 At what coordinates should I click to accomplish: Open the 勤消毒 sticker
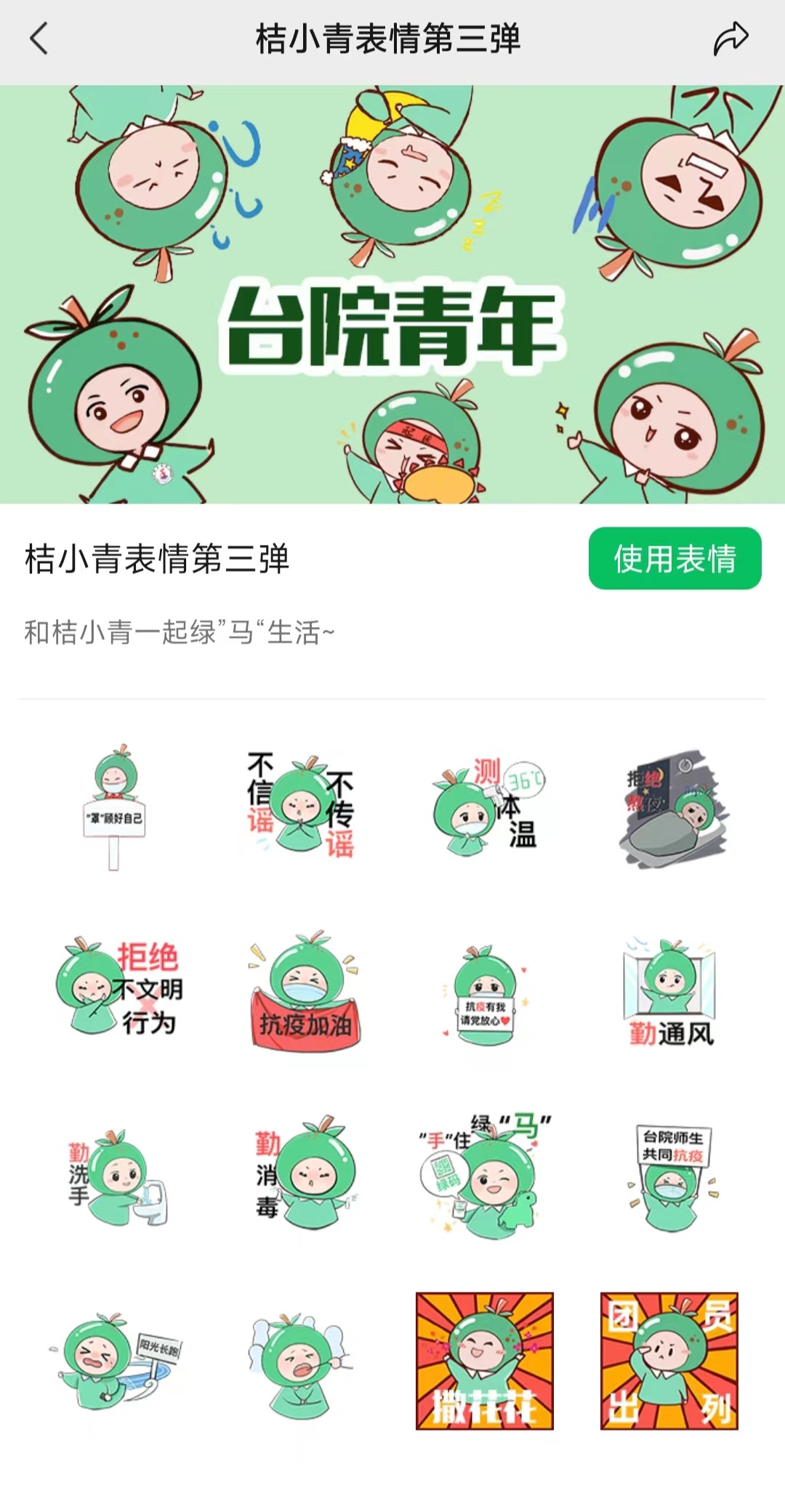[x=300, y=1173]
